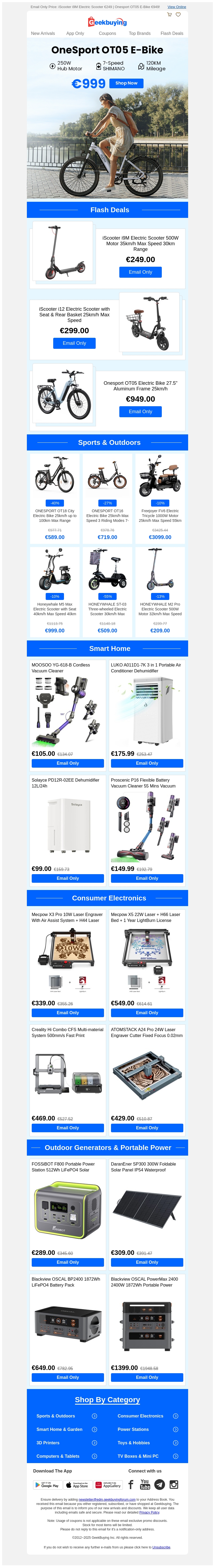The width and height of the screenshot is (215, 1568).
Task: Get the app on Google Play
Action: pos(48,1485)
